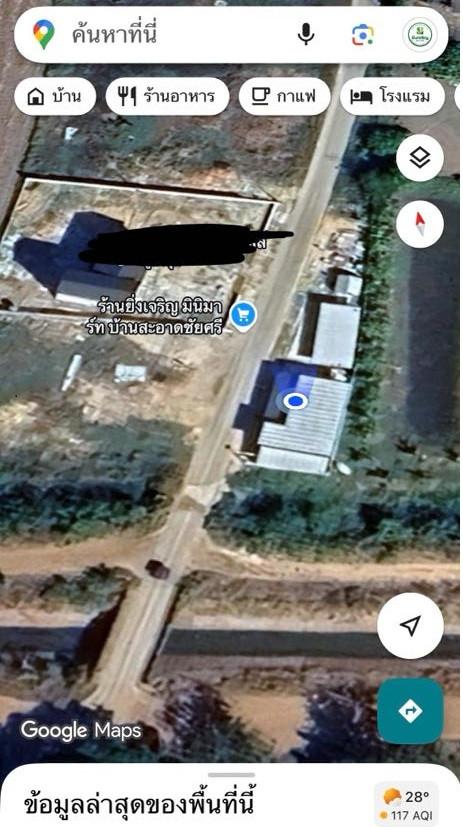
Task: Open the account profile picture
Action: [420, 35]
